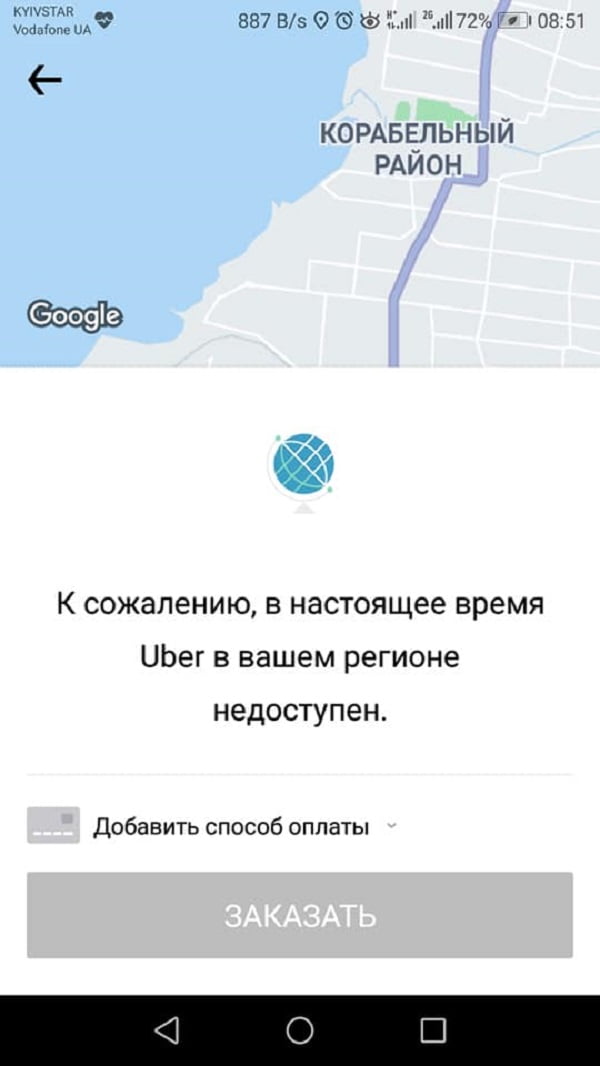The width and height of the screenshot is (600, 1066).
Task: Open the Добавить способ оплаты dropdown
Action: (232, 827)
